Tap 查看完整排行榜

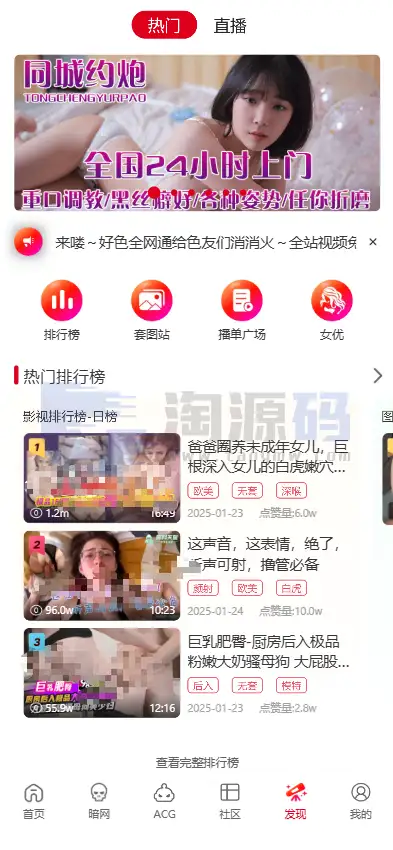[x=197, y=763]
